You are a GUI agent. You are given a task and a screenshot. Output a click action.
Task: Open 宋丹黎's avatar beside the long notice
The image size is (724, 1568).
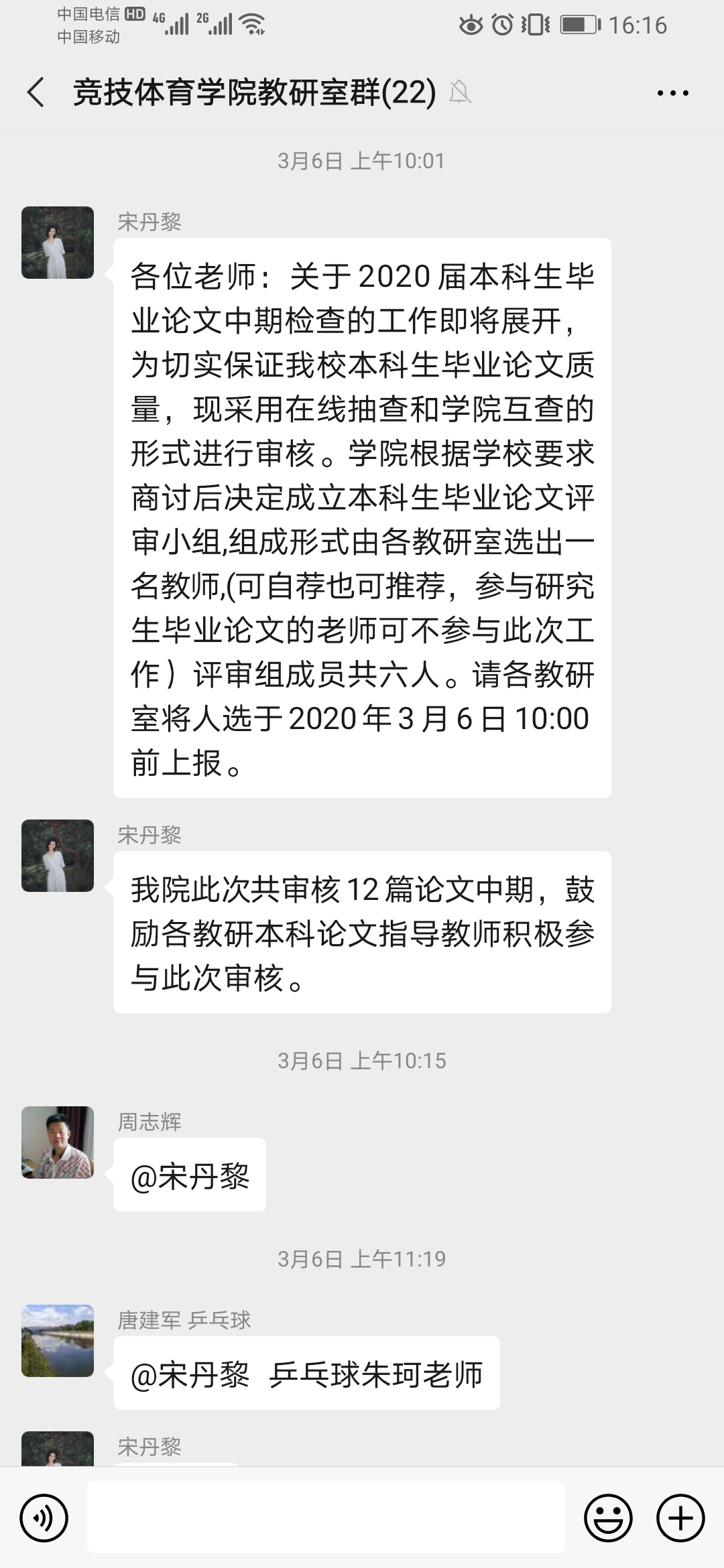pyautogui.click(x=58, y=243)
